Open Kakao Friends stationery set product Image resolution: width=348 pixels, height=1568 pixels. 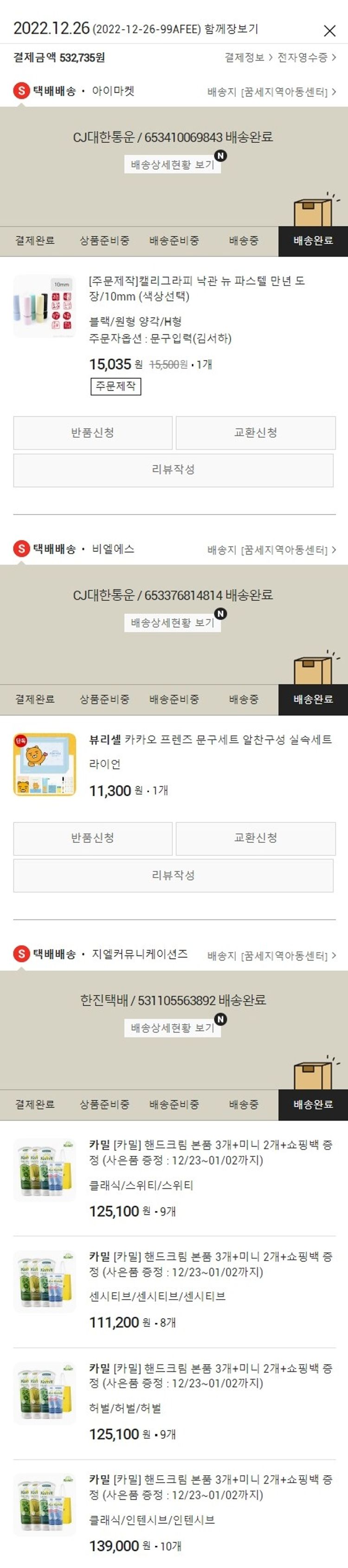coord(210,739)
